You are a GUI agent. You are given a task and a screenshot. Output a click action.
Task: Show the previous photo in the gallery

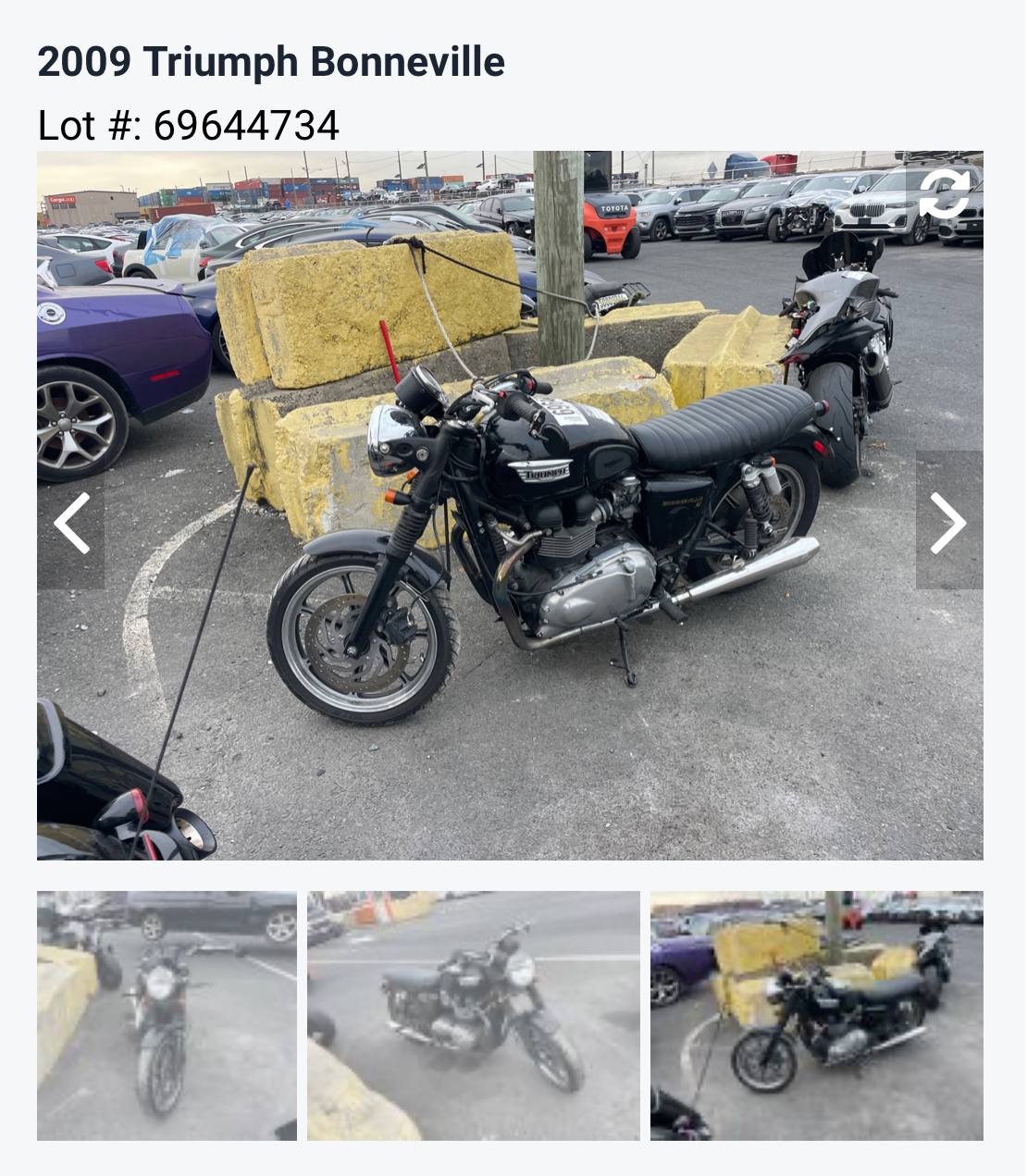click(x=71, y=523)
